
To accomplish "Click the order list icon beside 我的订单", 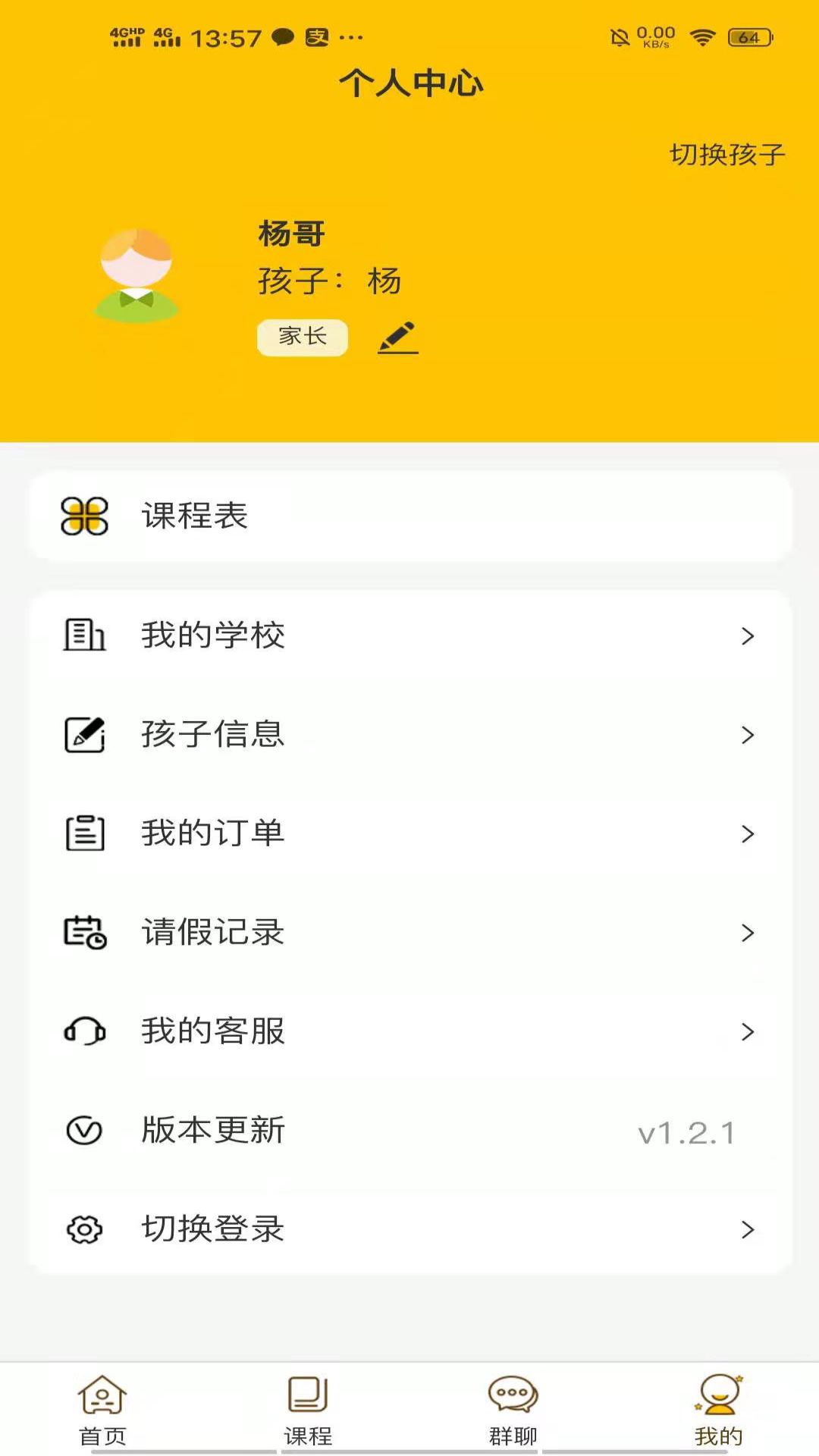I will [x=83, y=833].
